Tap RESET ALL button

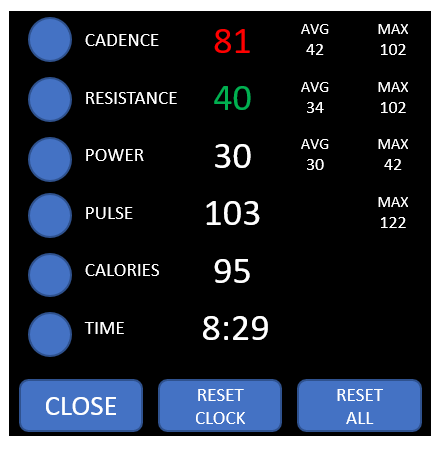click(359, 405)
